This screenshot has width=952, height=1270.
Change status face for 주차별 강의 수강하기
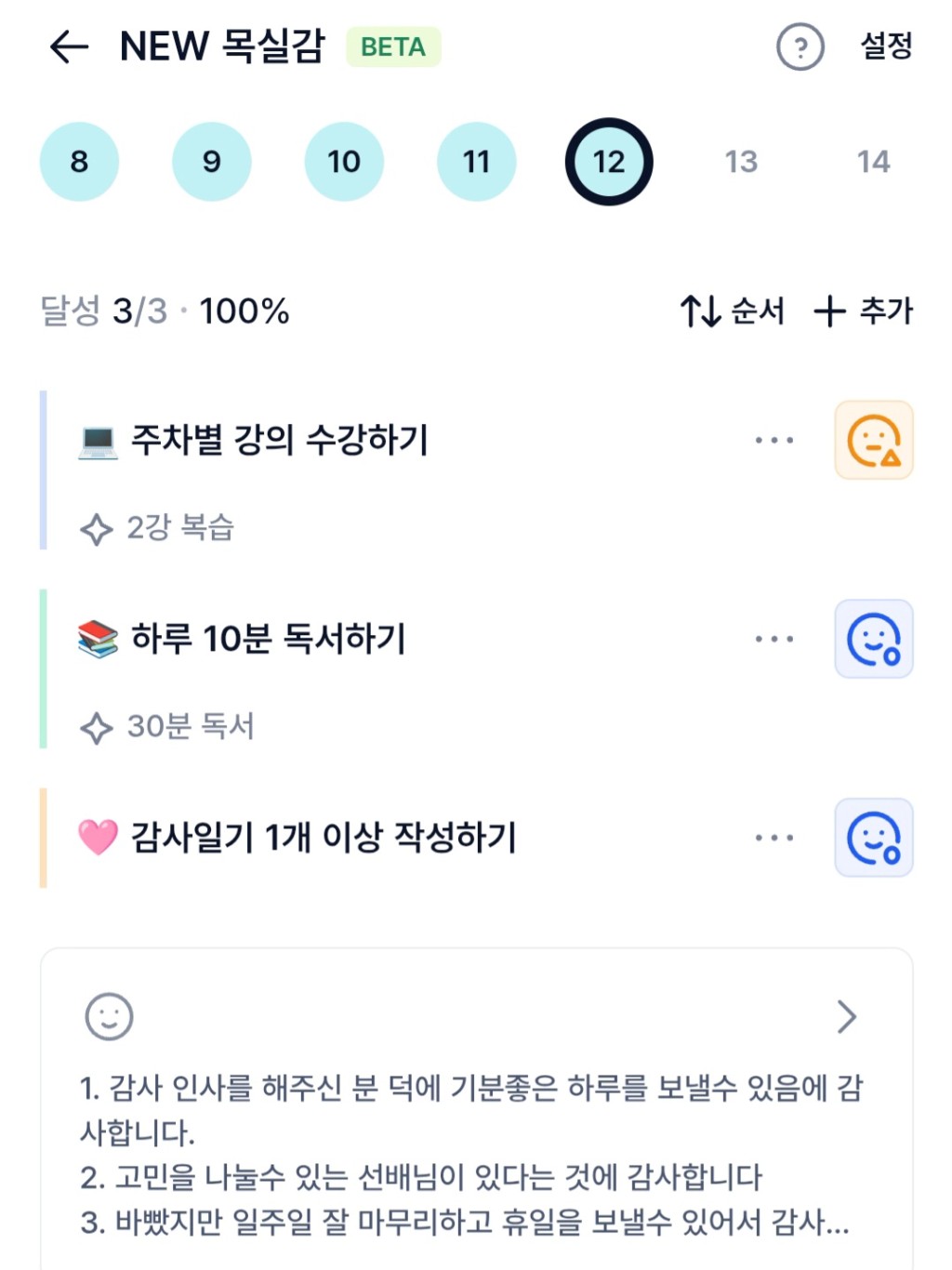(x=873, y=440)
